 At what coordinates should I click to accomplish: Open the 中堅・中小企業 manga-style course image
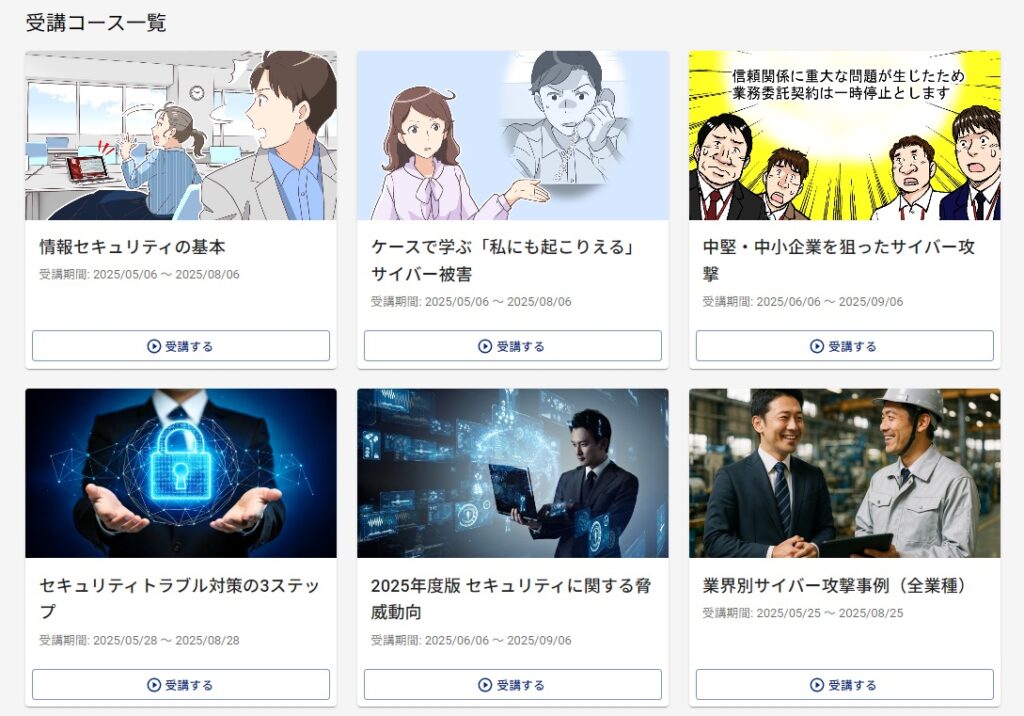tap(844, 135)
